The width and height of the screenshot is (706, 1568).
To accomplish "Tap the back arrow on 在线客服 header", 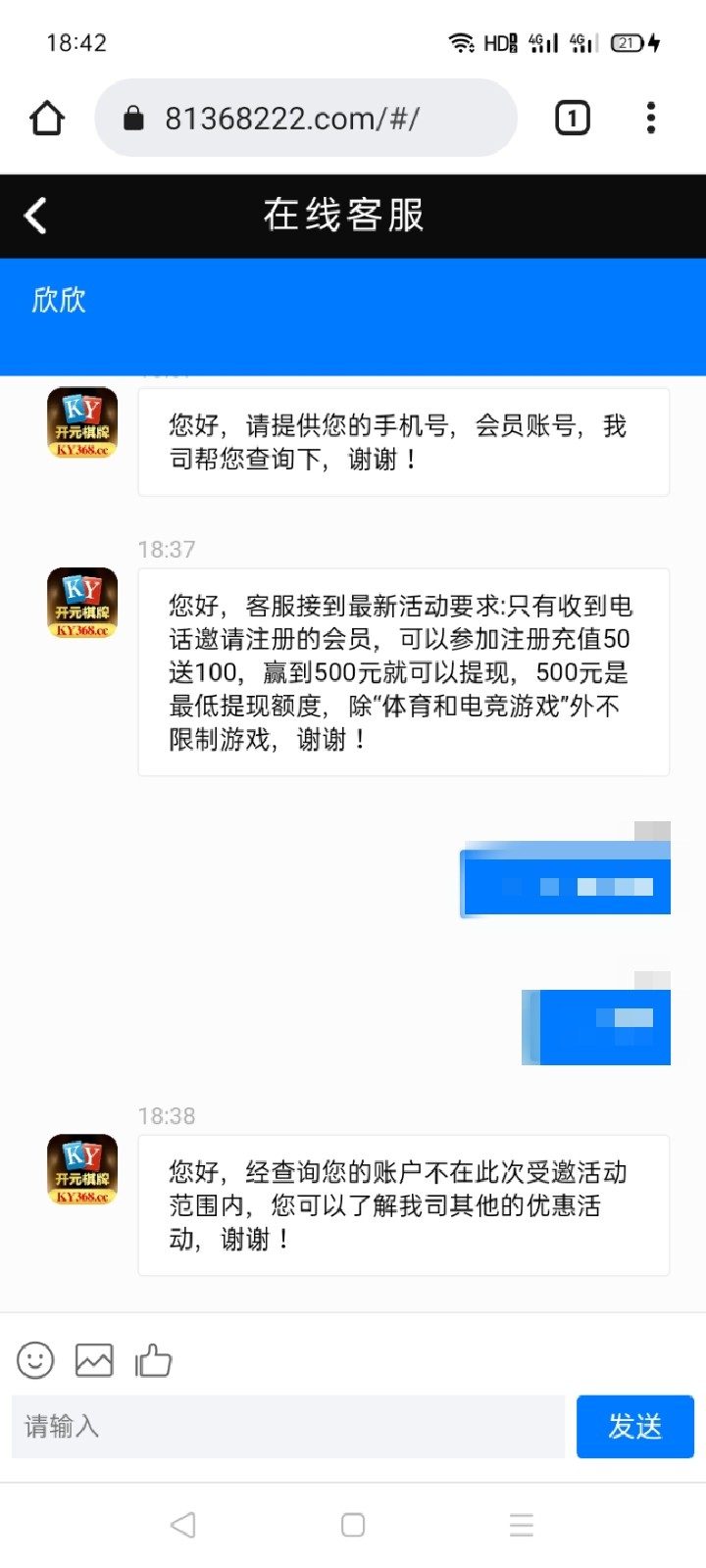I will [x=35, y=216].
